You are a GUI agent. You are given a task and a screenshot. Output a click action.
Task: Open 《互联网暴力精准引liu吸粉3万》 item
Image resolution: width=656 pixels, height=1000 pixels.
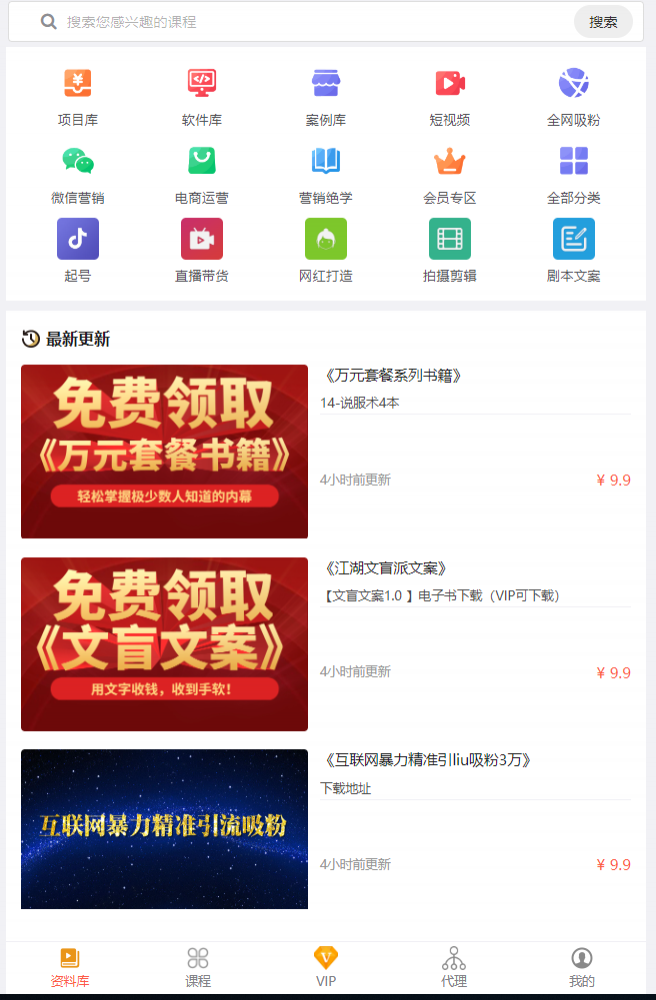pyautogui.click(x=428, y=760)
